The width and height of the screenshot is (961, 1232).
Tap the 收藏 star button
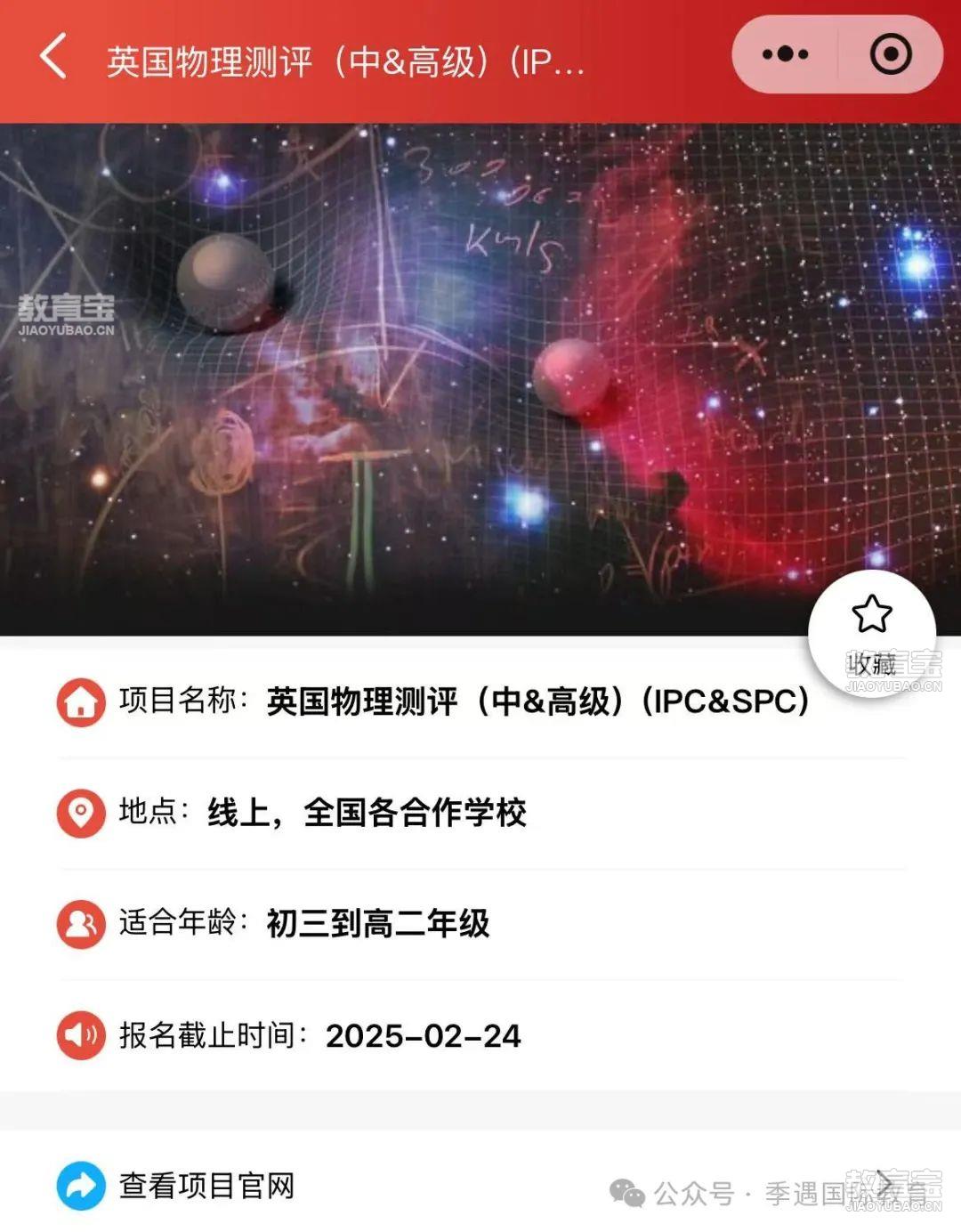[871, 634]
